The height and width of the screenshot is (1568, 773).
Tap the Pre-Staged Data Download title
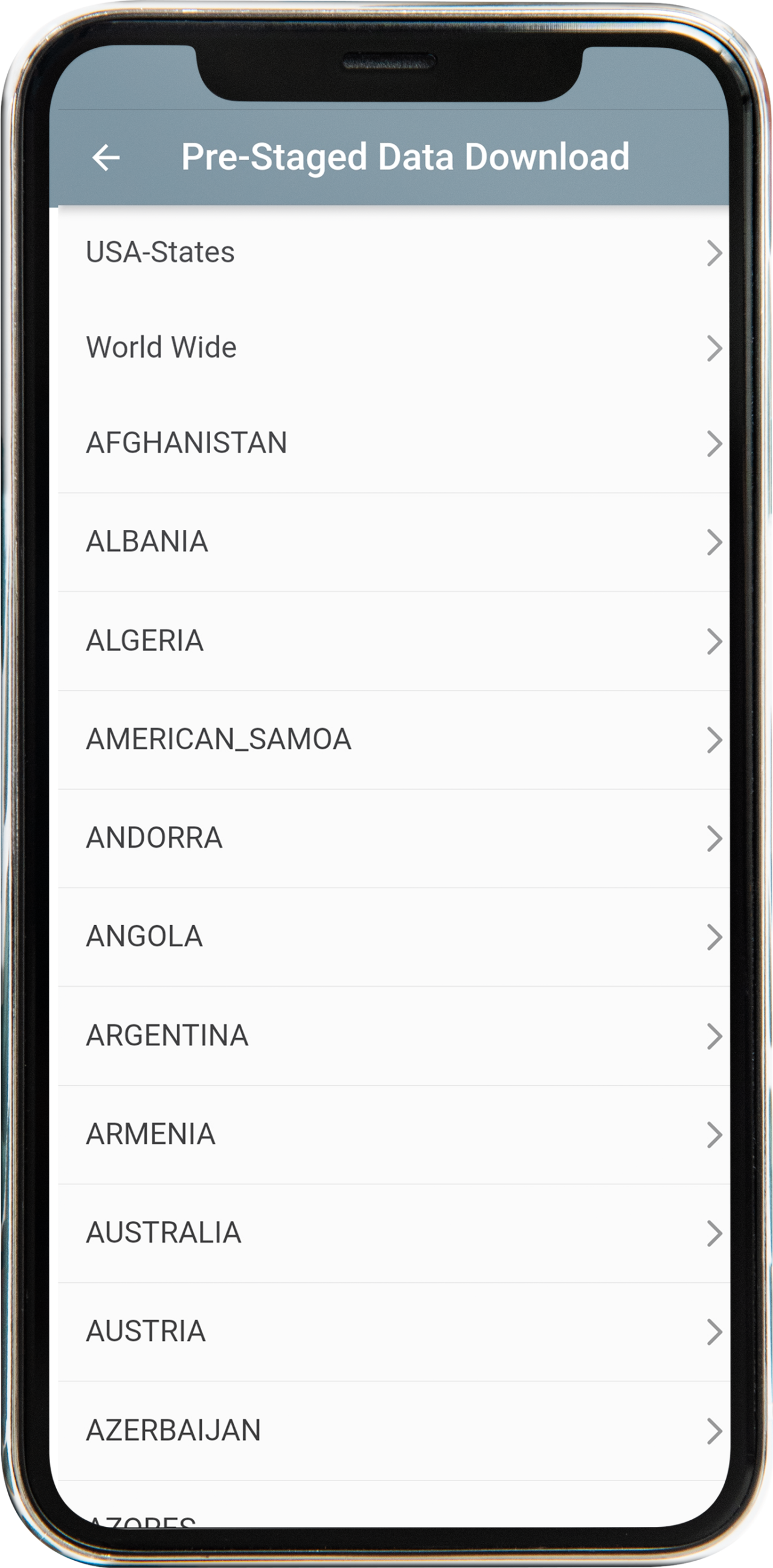[x=406, y=156]
